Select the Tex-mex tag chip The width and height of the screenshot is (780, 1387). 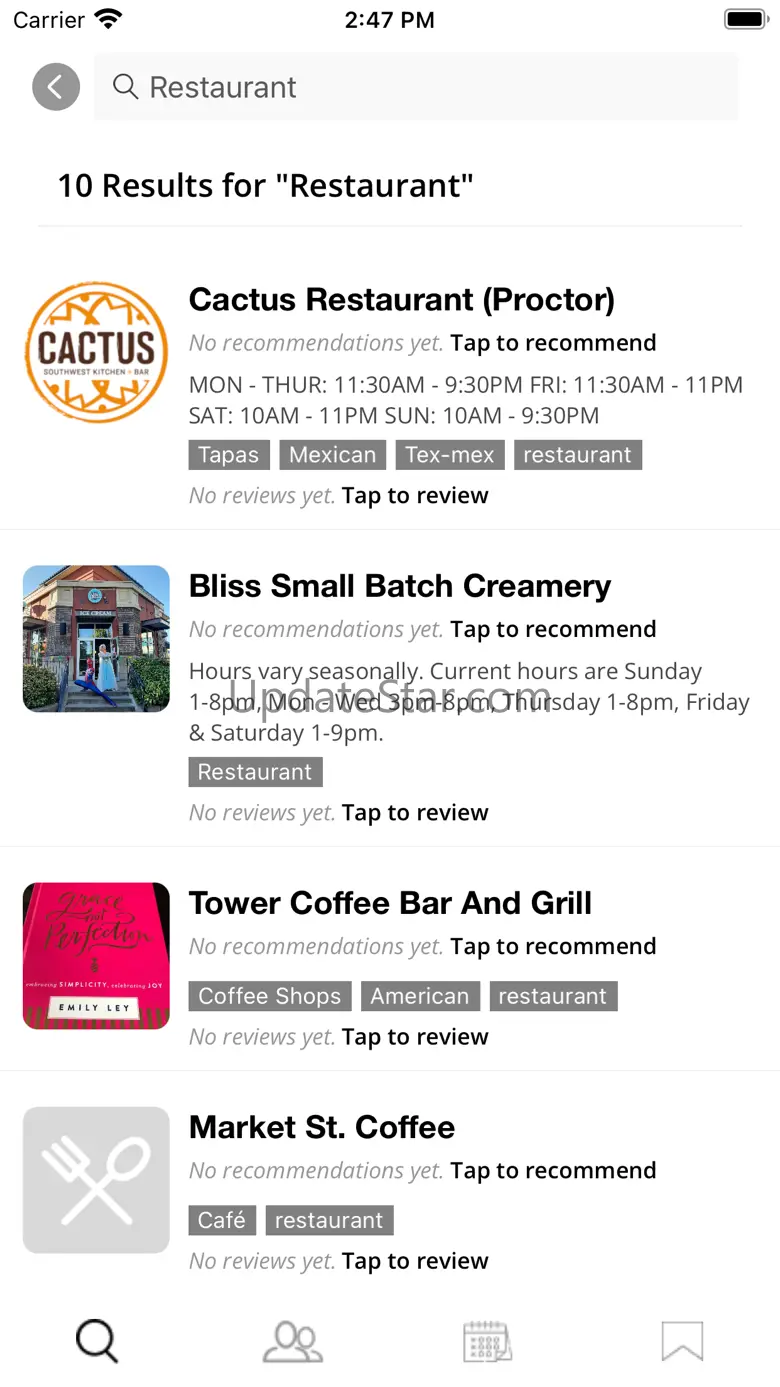(x=450, y=455)
